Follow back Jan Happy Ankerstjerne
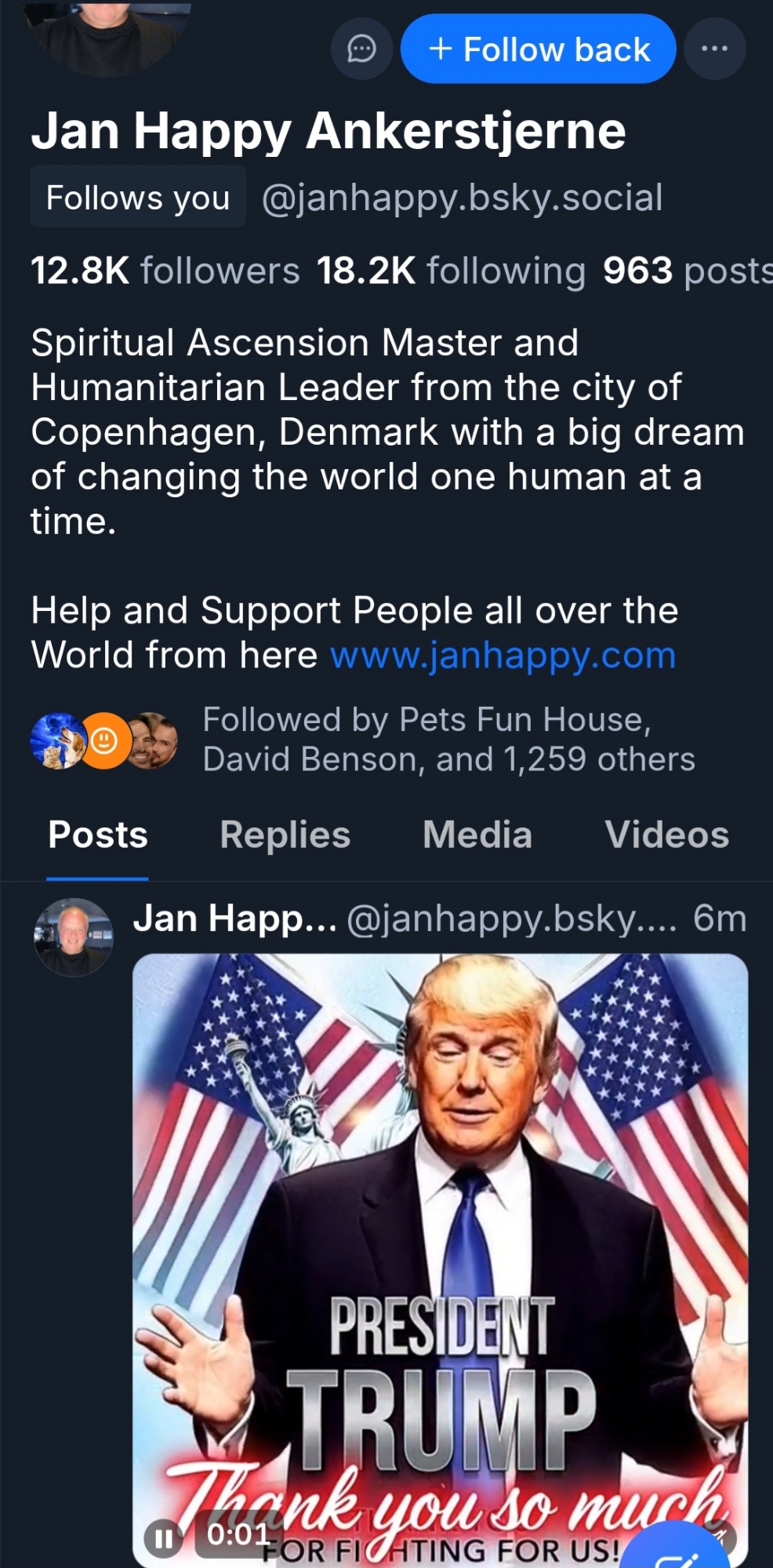This screenshot has height=1568, width=773. point(538,49)
